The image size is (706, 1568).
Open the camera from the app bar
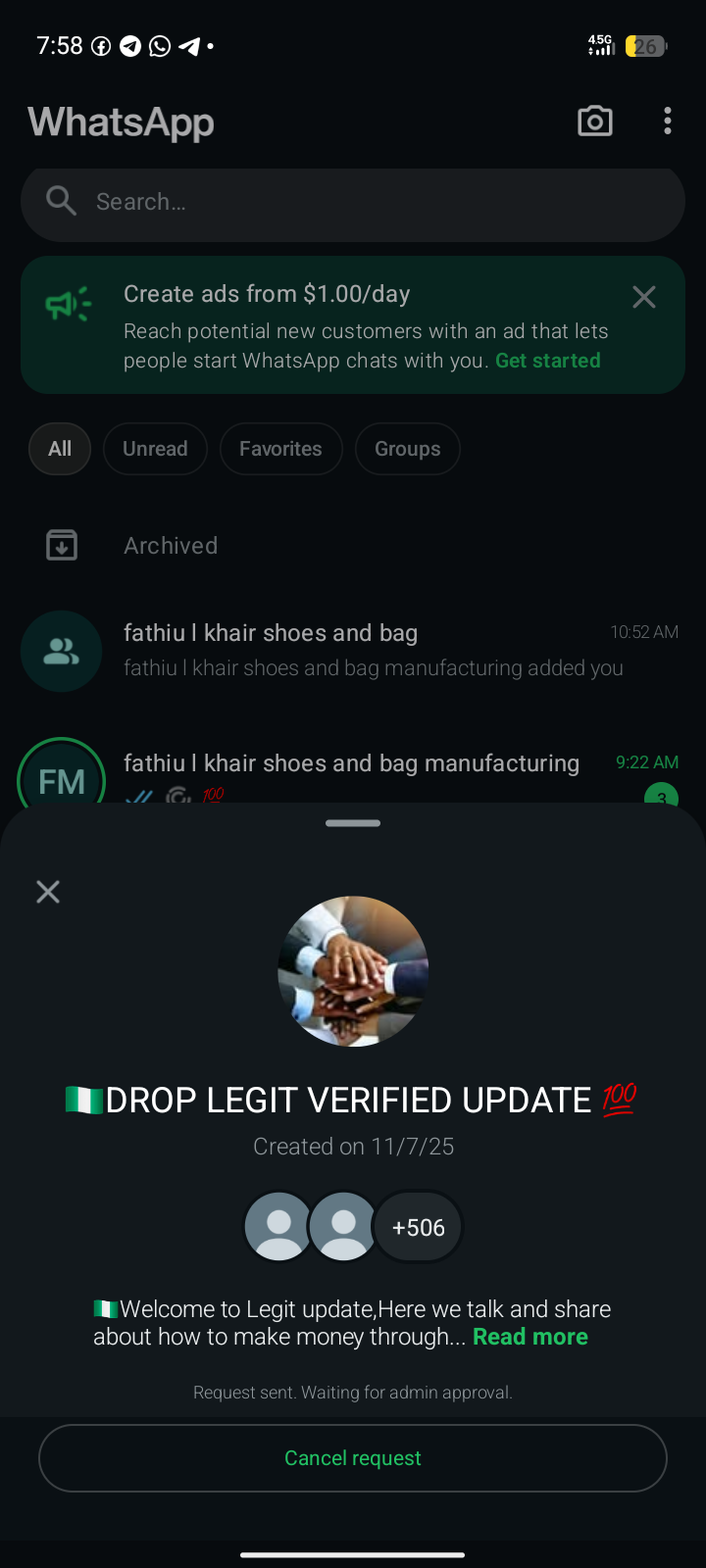pos(595,122)
